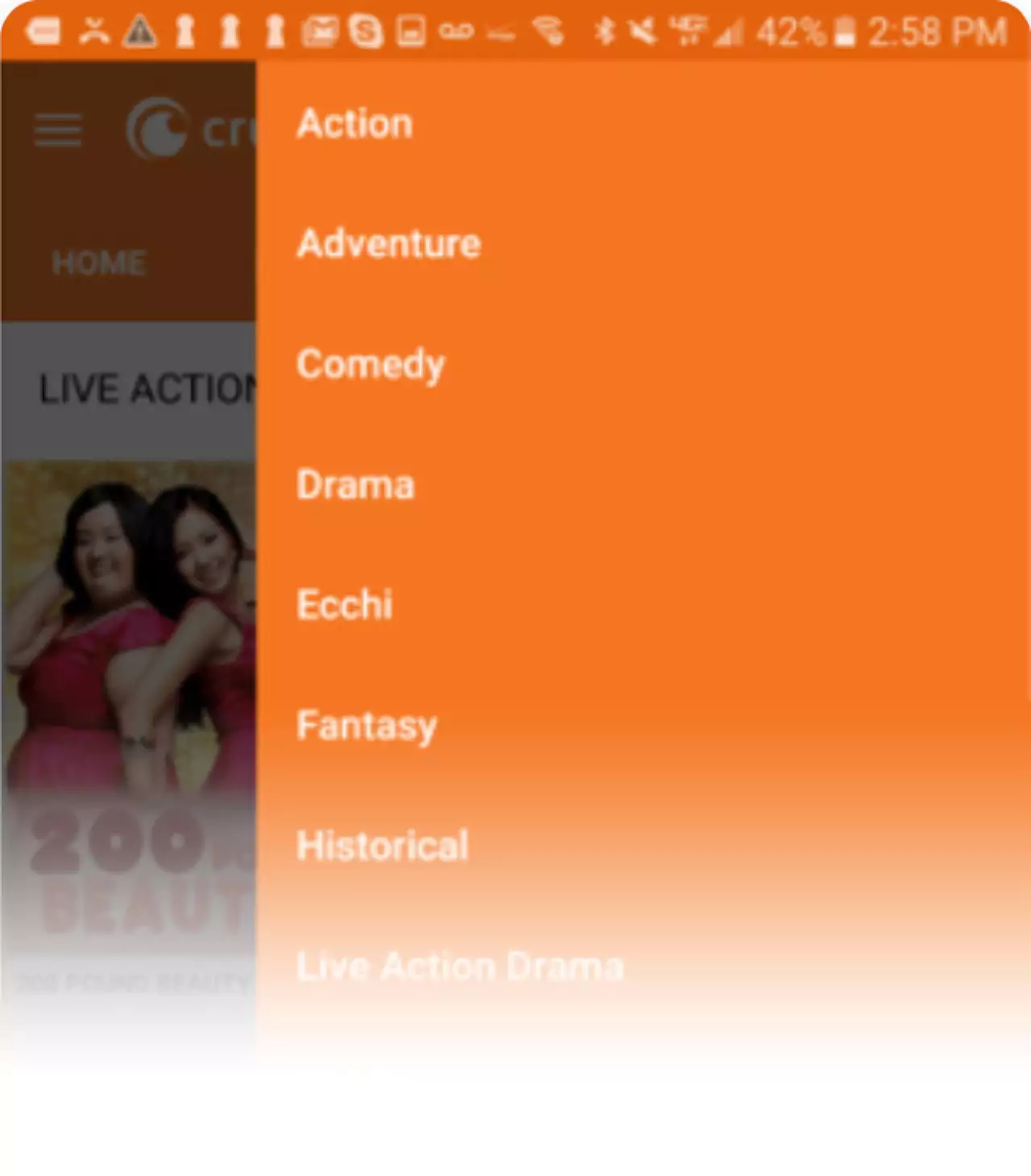This screenshot has height=1176, width=1031.
Task: Select Live Action Drama genre
Action: click(x=460, y=967)
